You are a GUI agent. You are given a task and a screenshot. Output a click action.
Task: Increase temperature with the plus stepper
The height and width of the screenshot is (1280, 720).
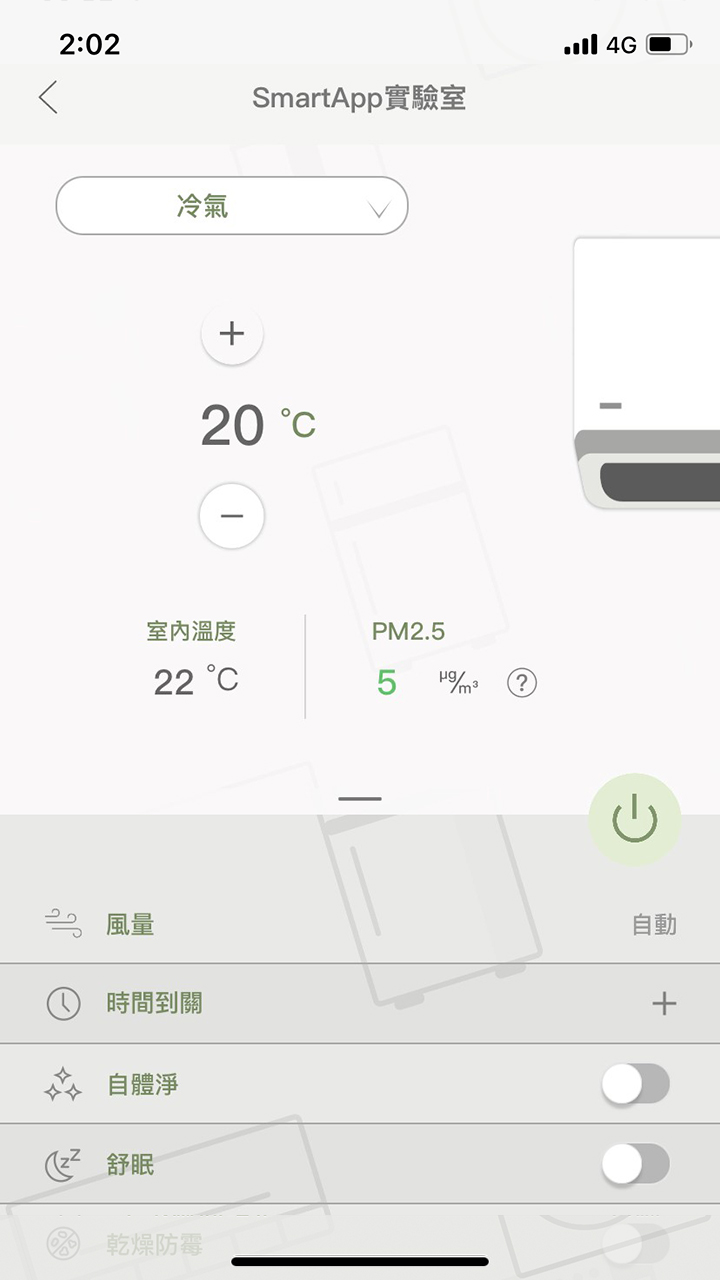point(231,334)
